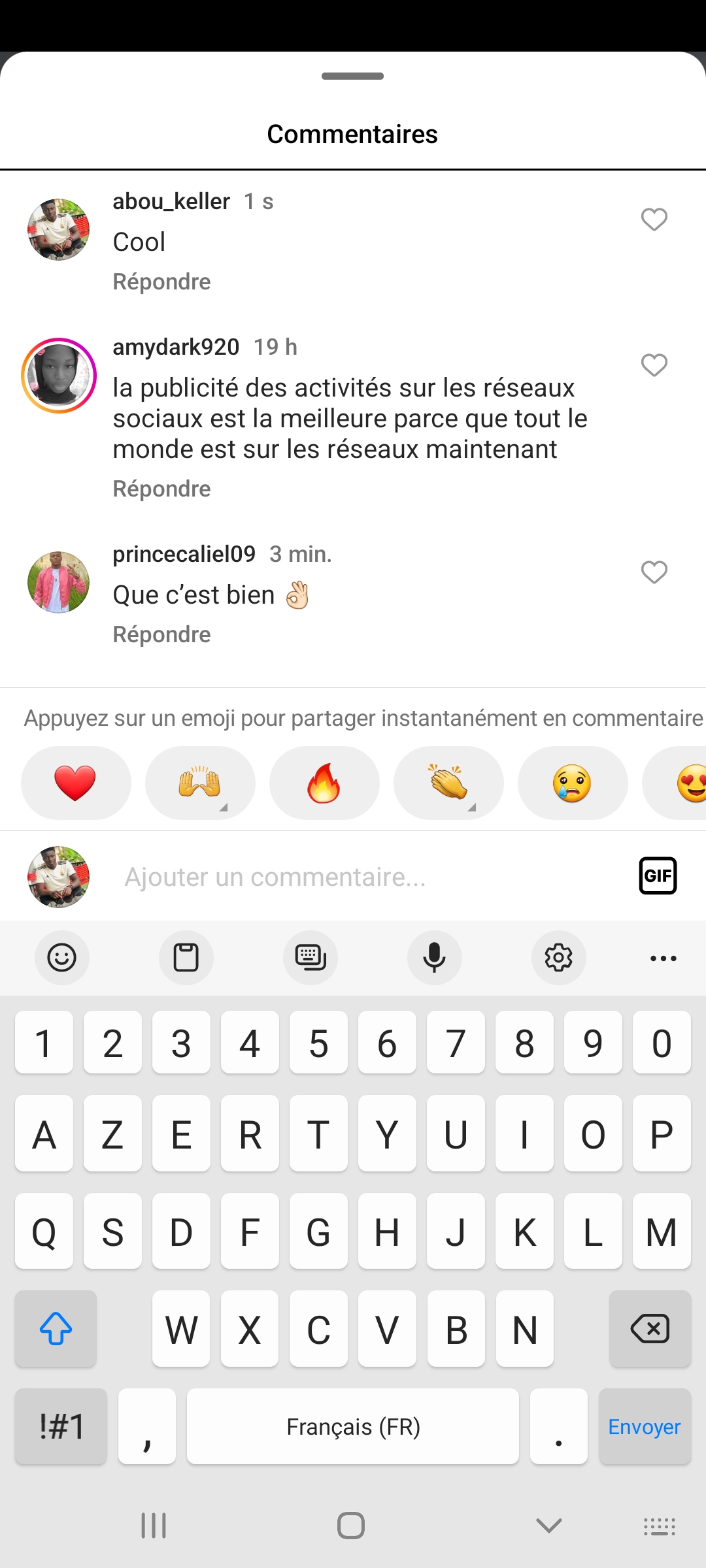The image size is (706, 1568).
Task: Open amydark920's profile picture story
Action: pos(59,376)
